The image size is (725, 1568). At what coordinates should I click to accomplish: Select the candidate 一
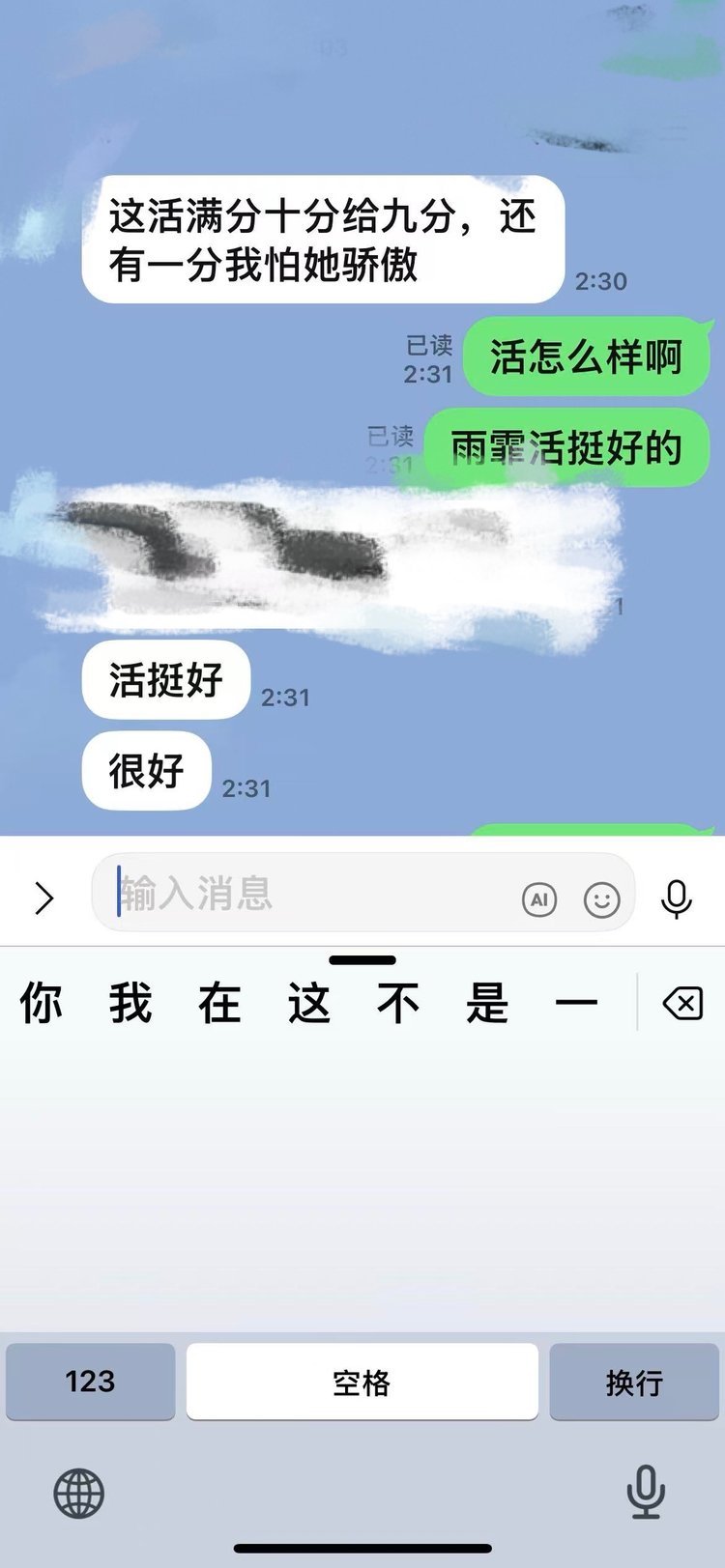pyautogui.click(x=576, y=1003)
